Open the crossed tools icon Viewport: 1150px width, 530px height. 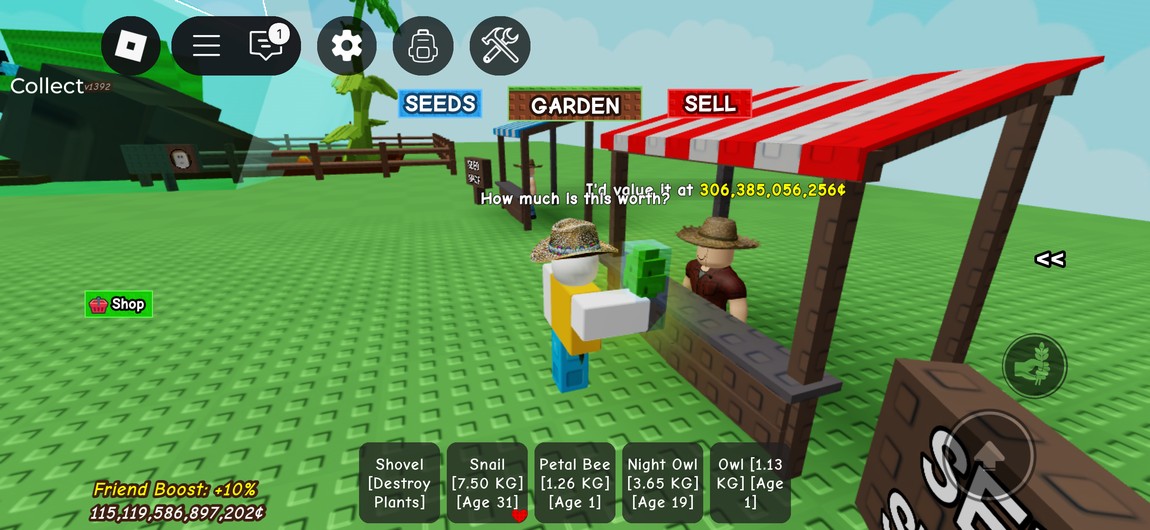[499, 46]
